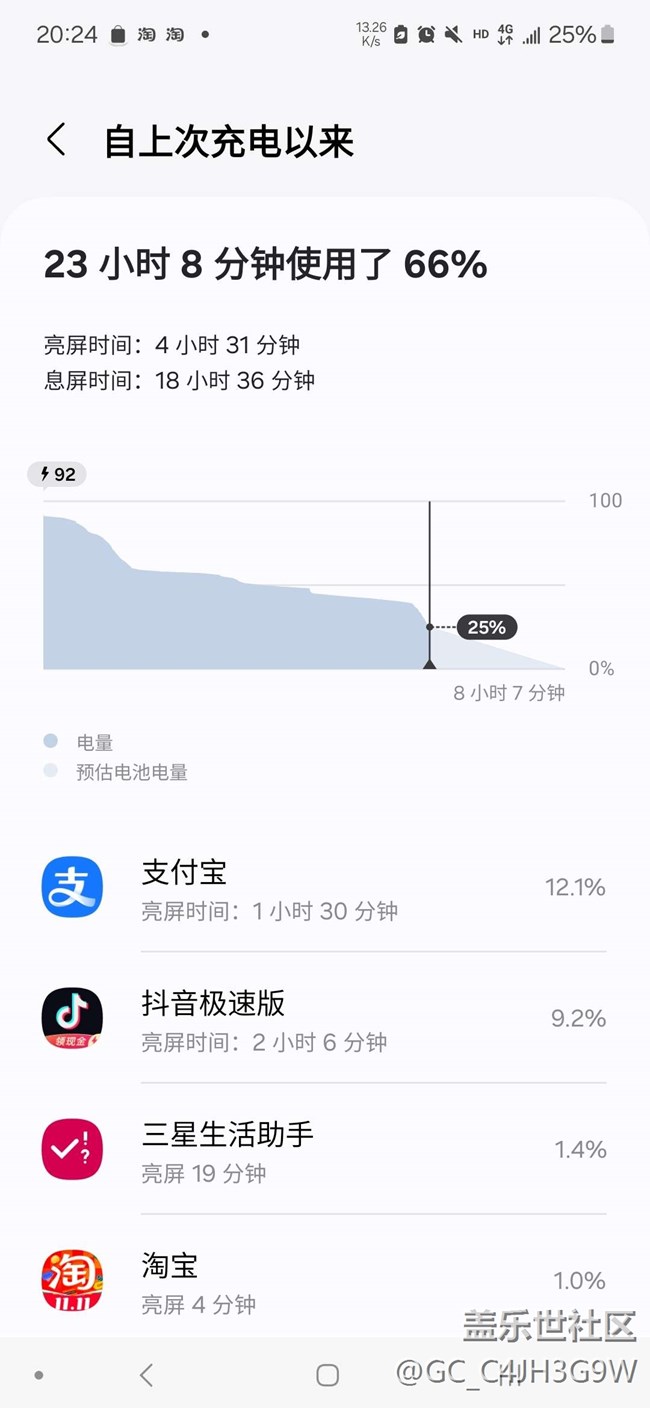Tap the system home button
The image size is (650, 1408).
[327, 1375]
